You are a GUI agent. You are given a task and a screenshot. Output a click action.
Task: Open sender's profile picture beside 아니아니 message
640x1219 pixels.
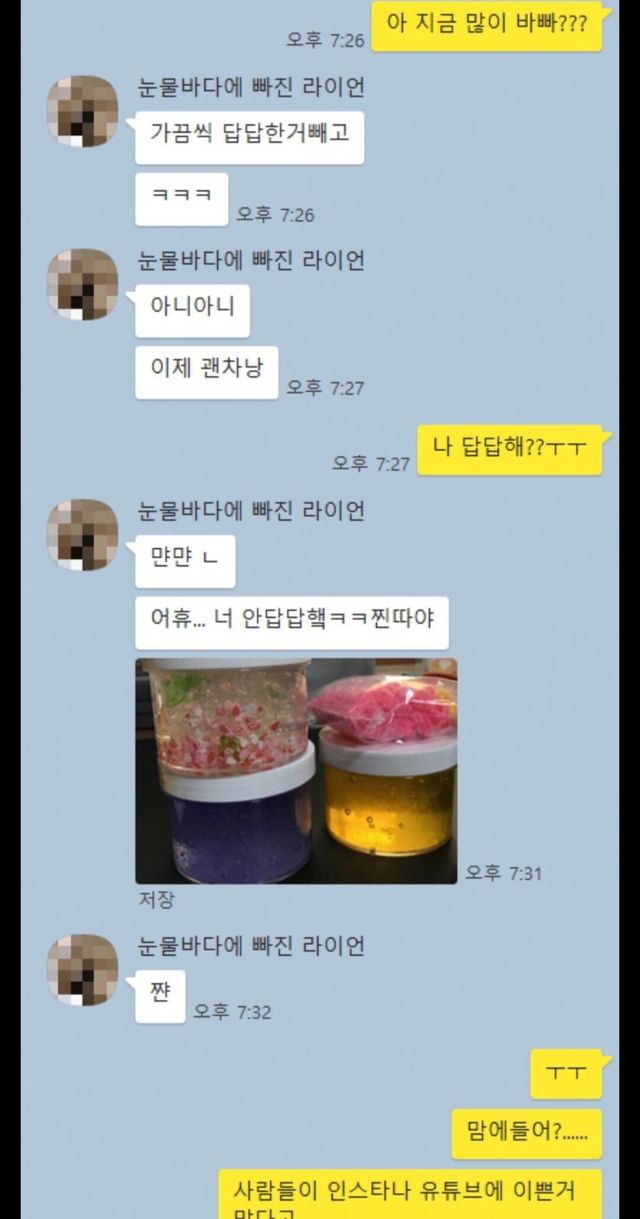[x=83, y=284]
